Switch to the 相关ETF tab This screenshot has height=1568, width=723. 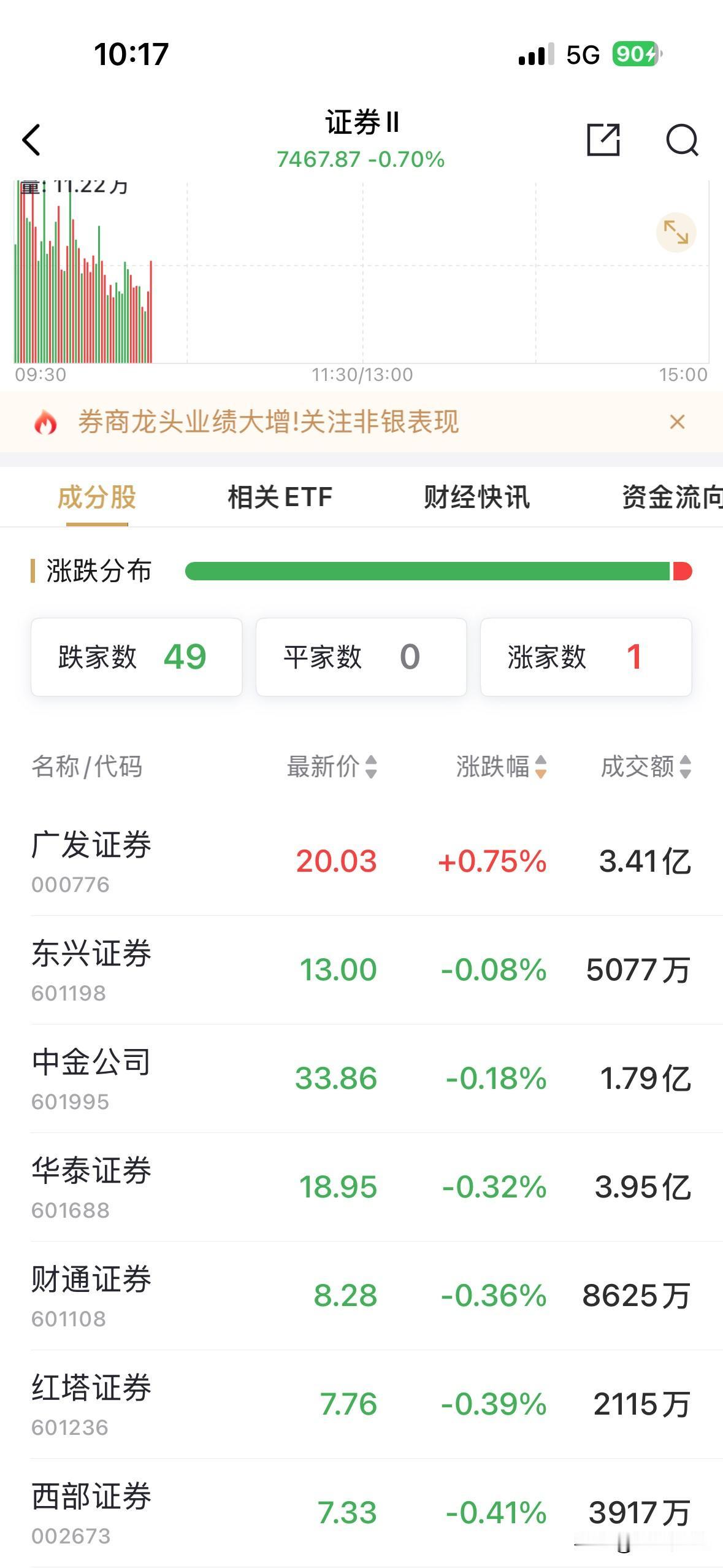coord(278,498)
